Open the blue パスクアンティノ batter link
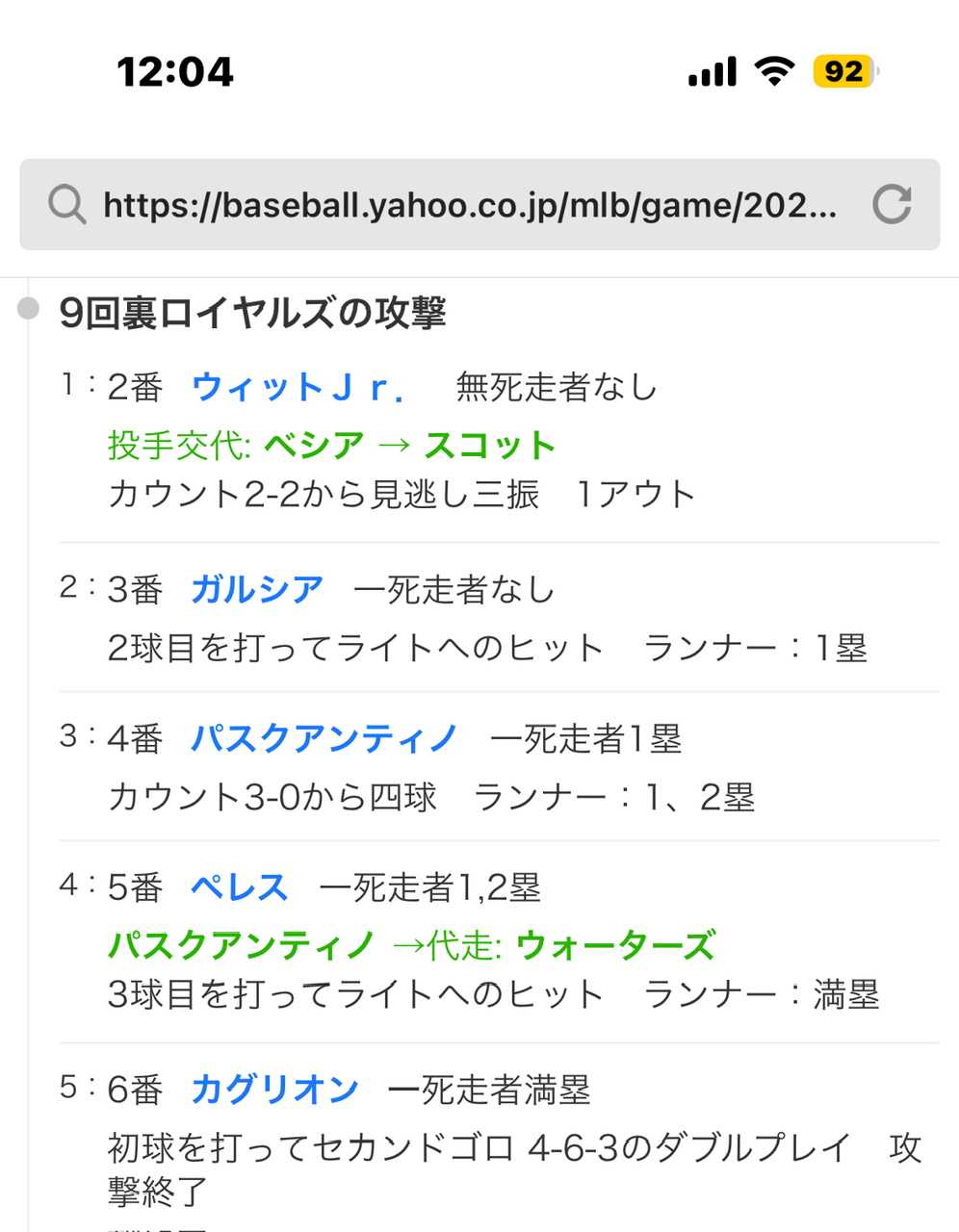Screen dimensions: 959x1232 tap(324, 739)
